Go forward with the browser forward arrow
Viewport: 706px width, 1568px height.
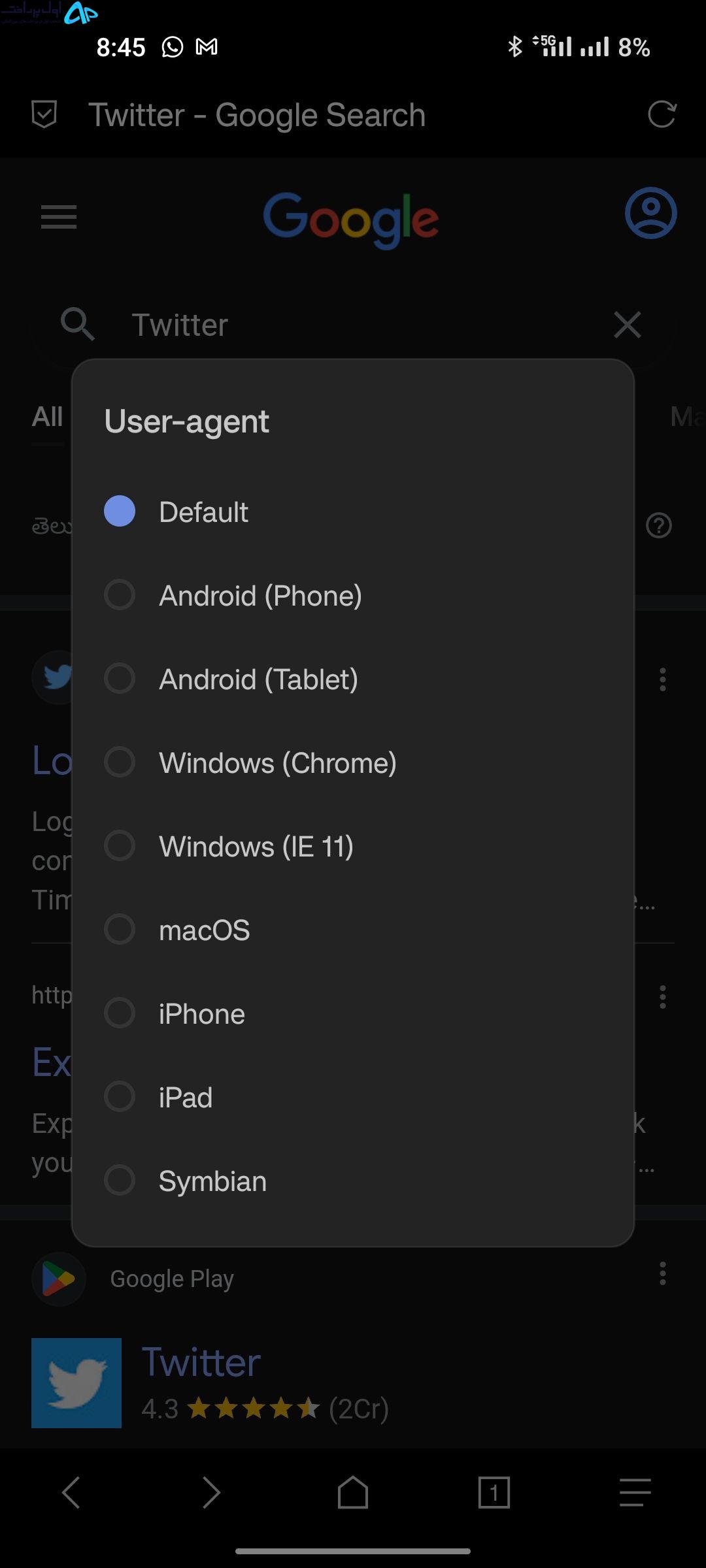coord(212,1492)
